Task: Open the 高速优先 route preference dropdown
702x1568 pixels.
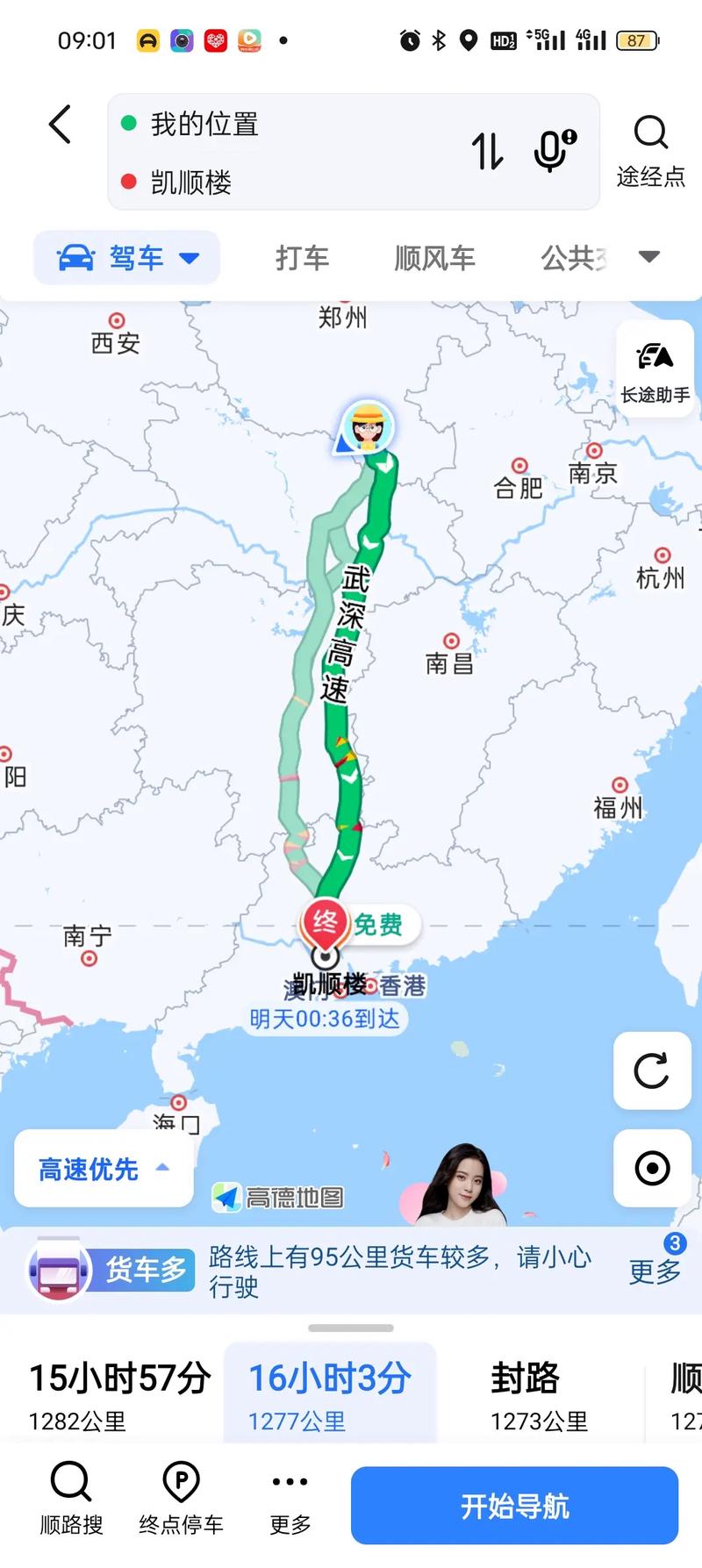Action: (103, 1169)
